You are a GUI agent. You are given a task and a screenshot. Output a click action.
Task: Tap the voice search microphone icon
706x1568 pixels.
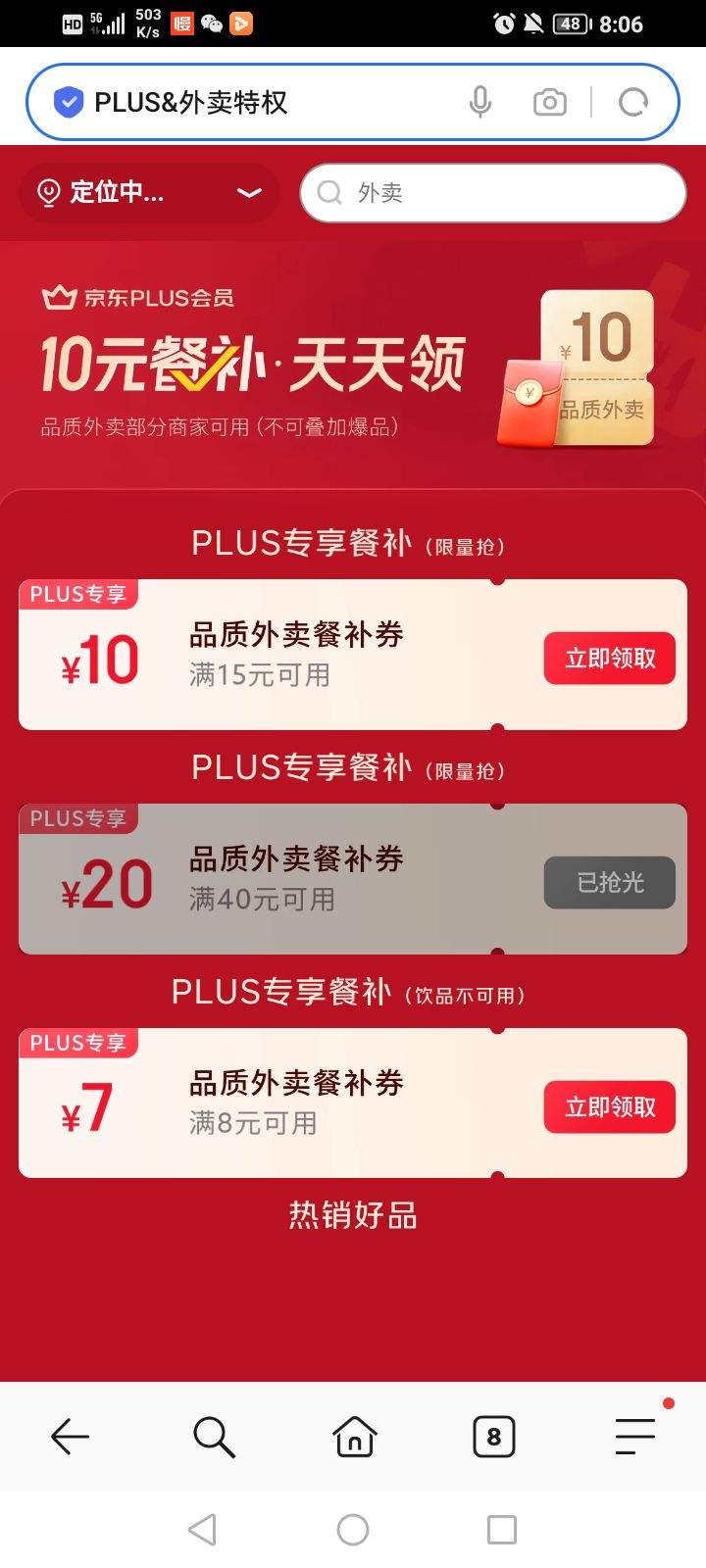pyautogui.click(x=479, y=101)
